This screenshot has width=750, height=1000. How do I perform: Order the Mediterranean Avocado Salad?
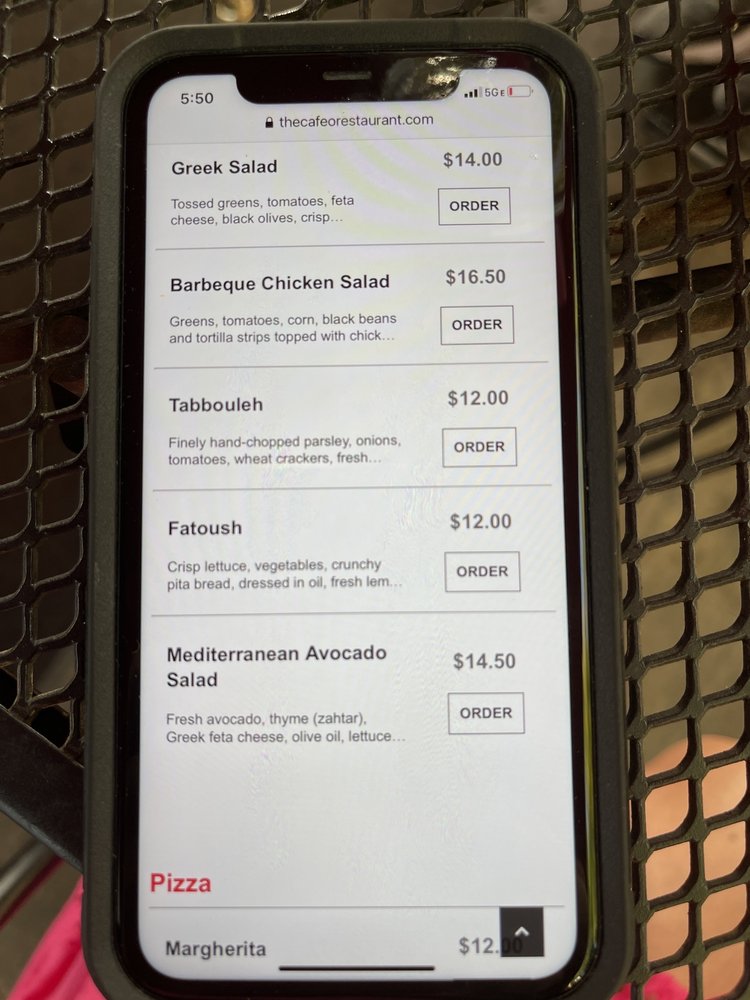(x=485, y=713)
